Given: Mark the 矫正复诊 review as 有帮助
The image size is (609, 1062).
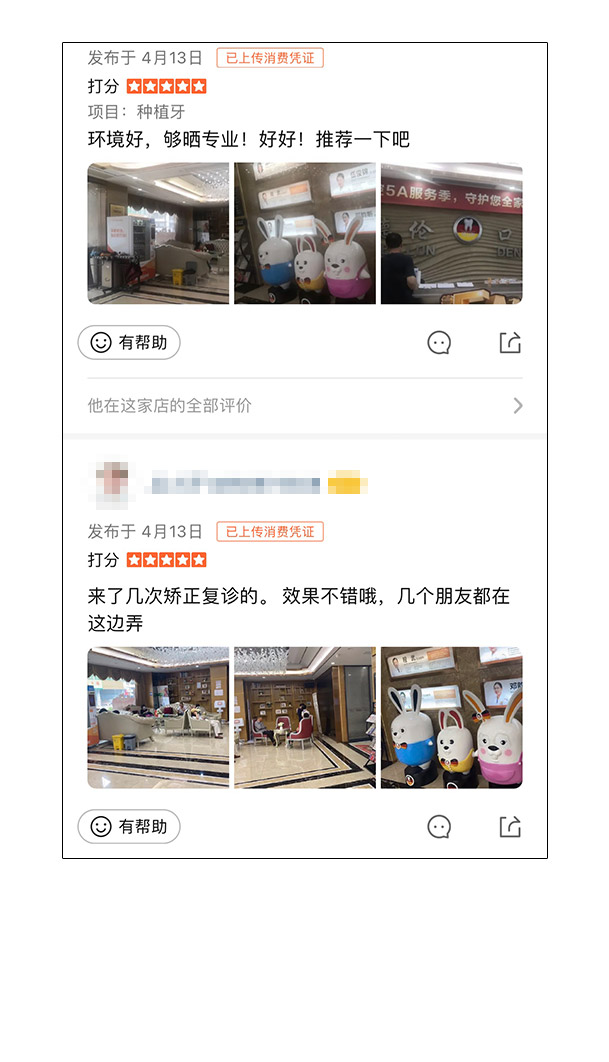Looking at the screenshot, I should coord(129,827).
